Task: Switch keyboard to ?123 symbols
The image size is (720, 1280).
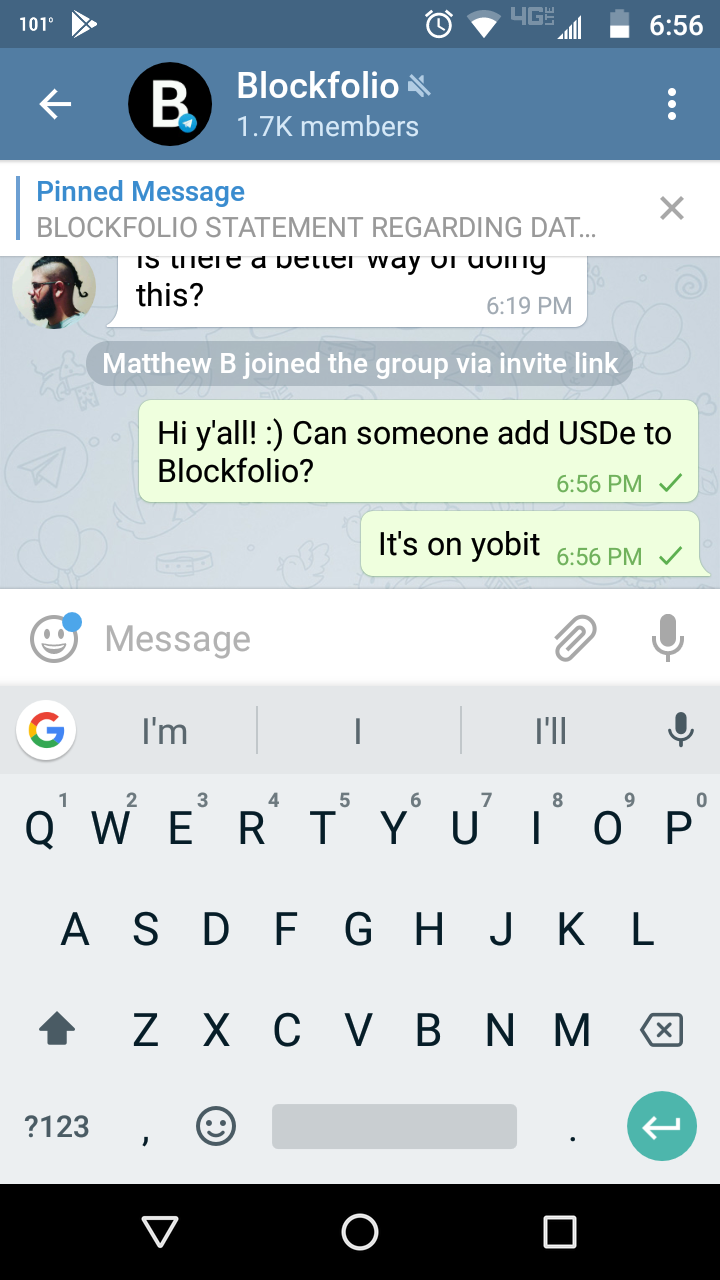Action: [57, 1127]
